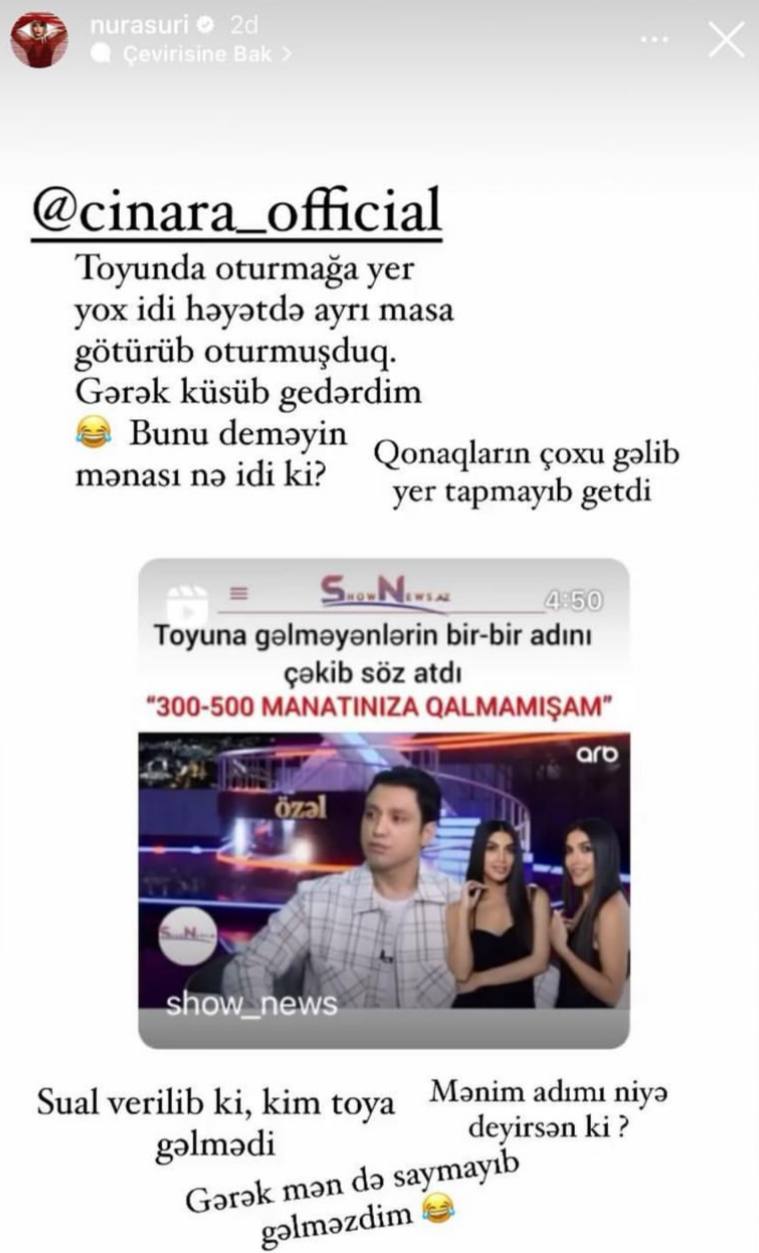Open the story's three-dot options menu
This screenshot has width=759, height=1253.
(x=653, y=40)
